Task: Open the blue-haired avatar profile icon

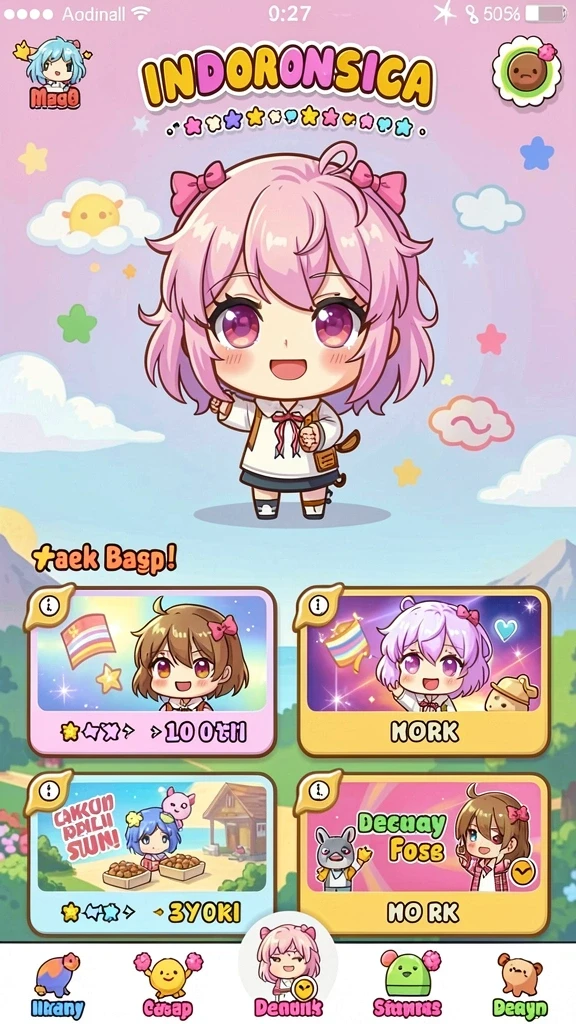Action: pyautogui.click(x=54, y=72)
